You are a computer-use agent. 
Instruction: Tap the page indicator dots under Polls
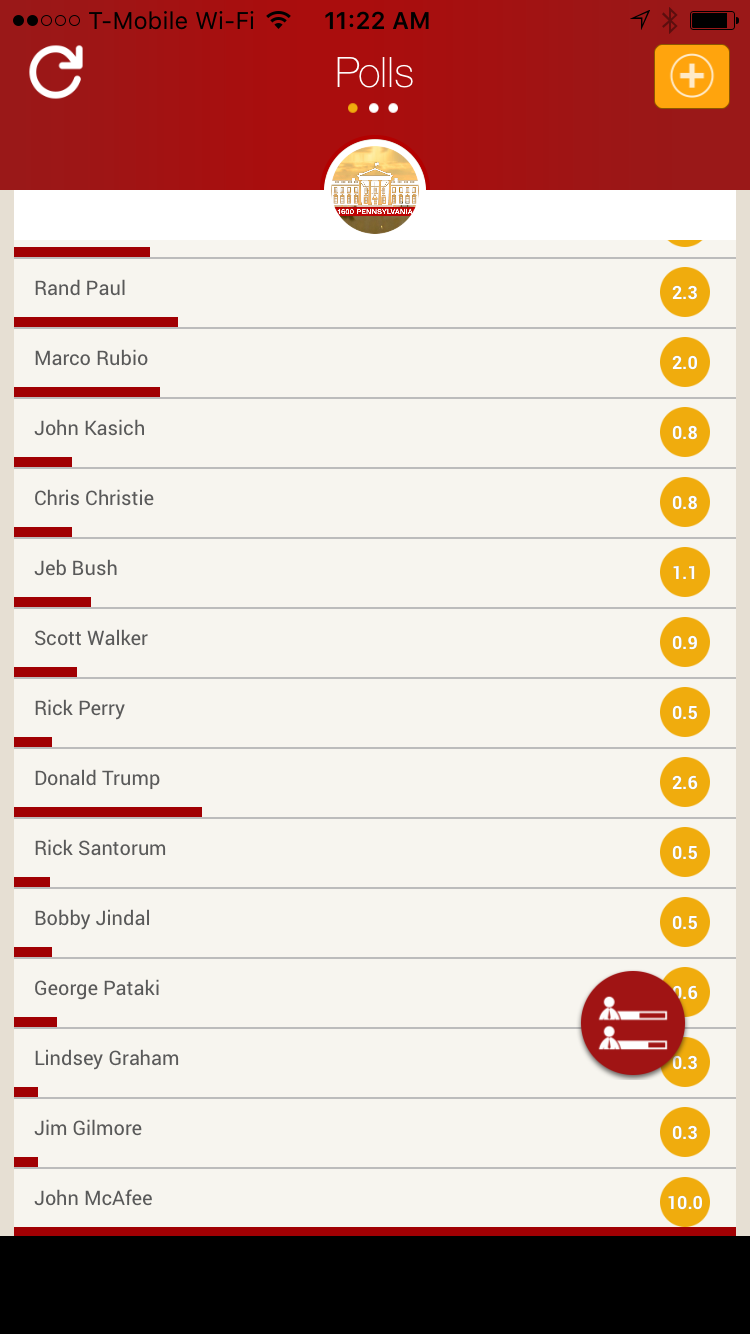[x=373, y=108]
